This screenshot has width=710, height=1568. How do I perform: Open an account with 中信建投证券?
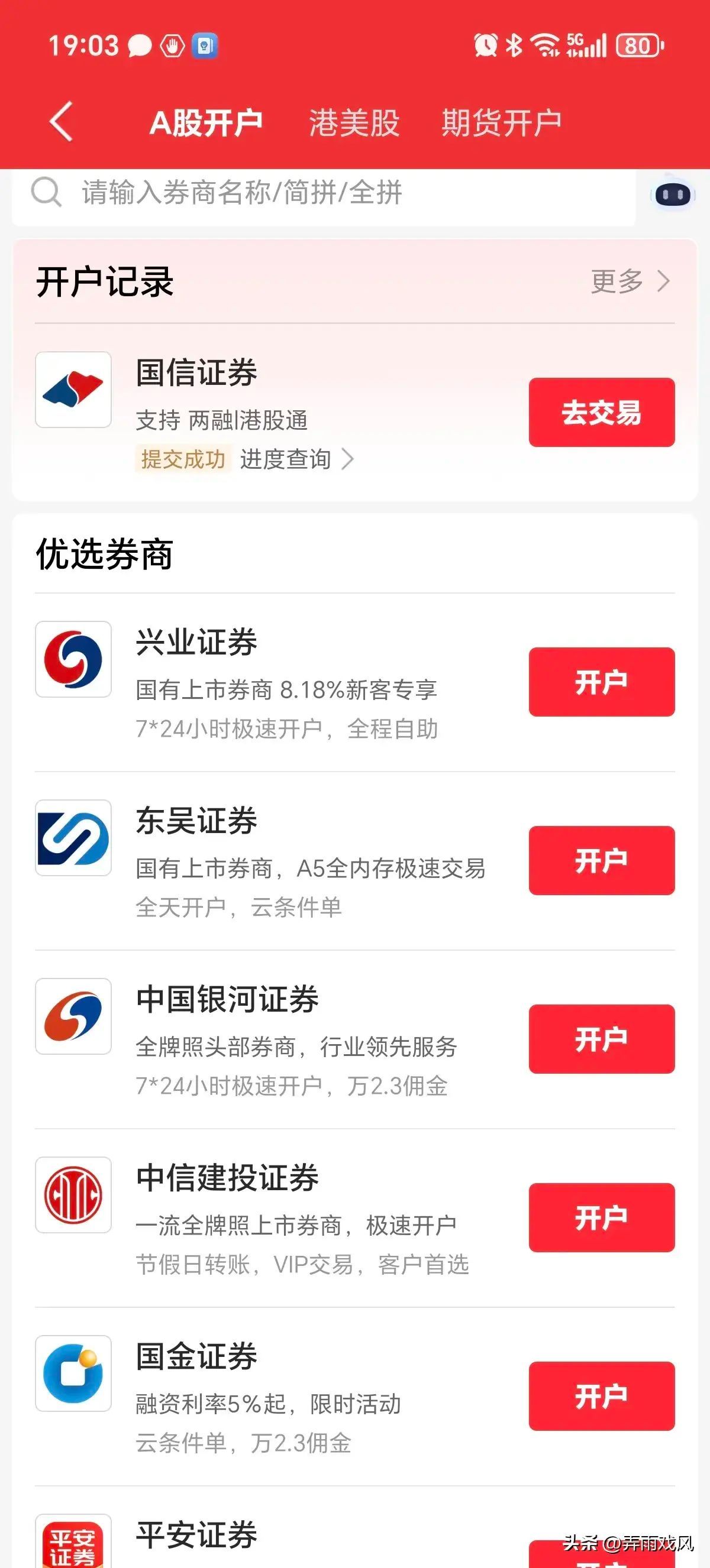pos(601,1217)
